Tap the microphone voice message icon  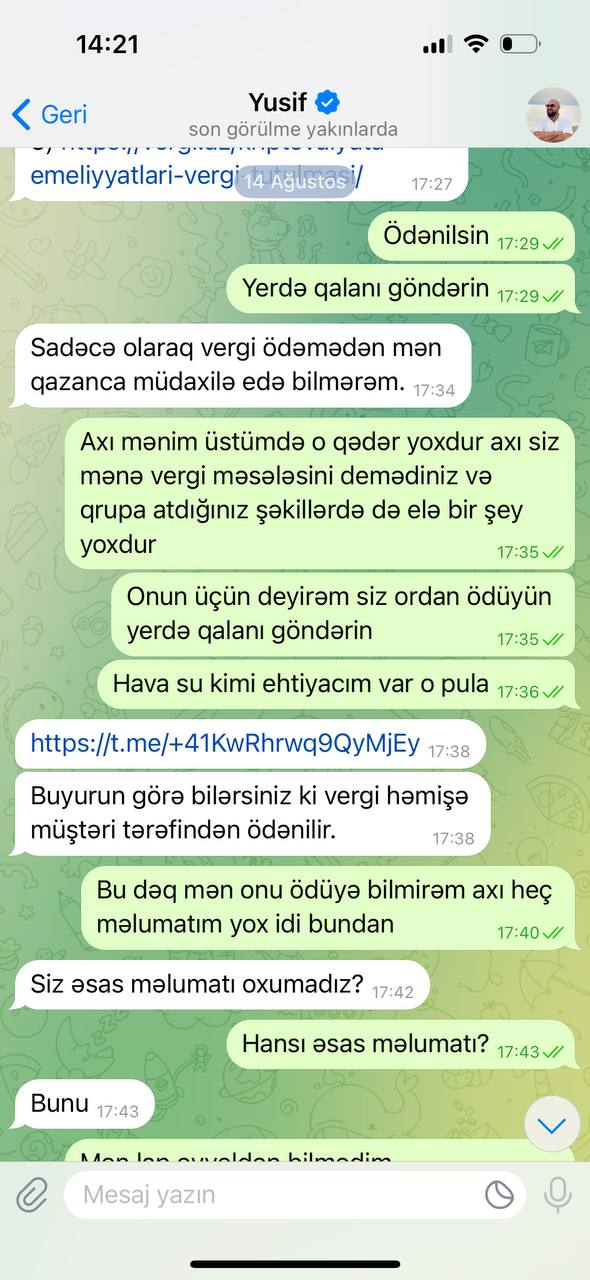tap(557, 1194)
